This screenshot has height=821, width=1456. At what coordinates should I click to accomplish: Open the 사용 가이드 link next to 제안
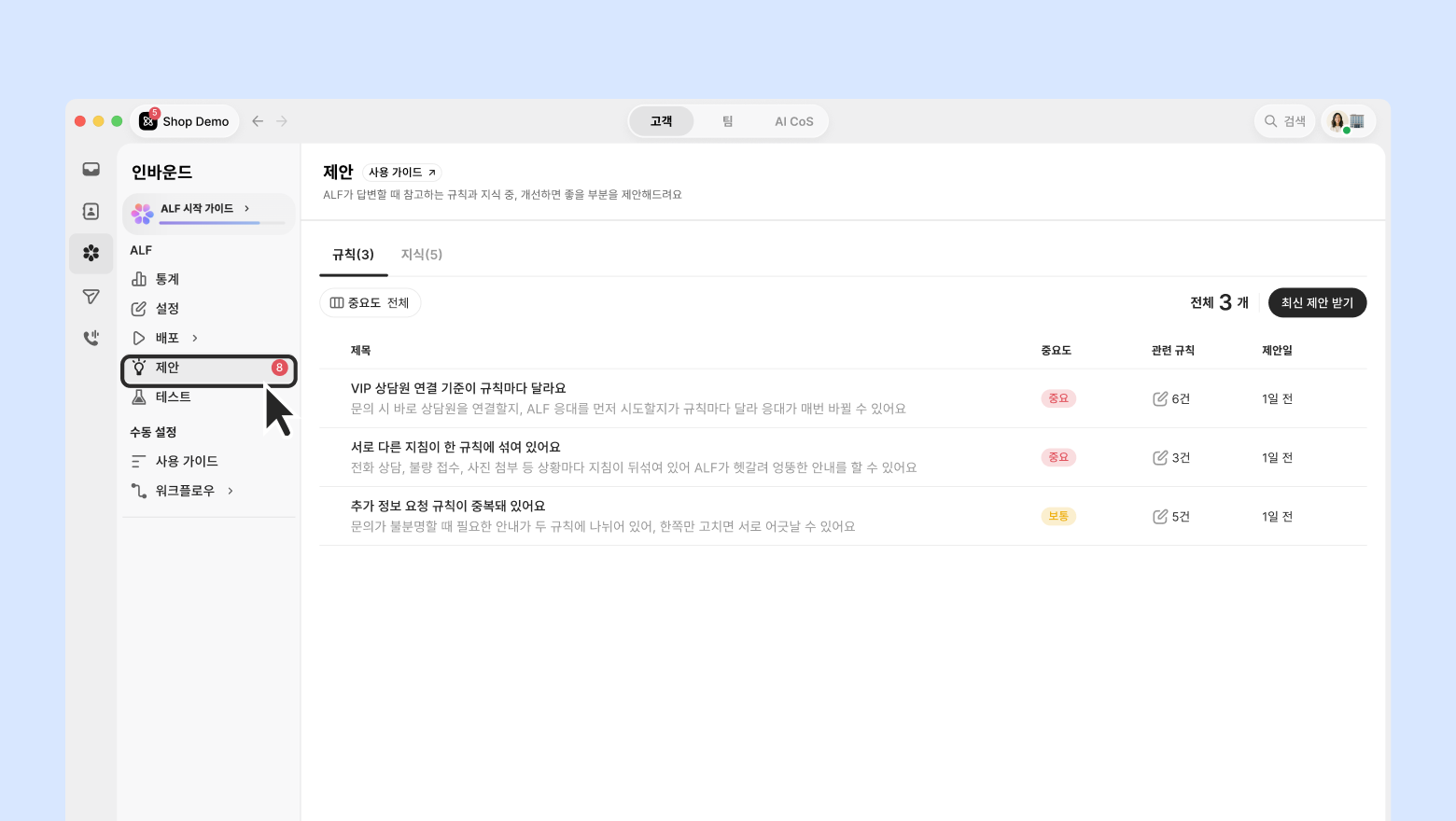pyautogui.click(x=402, y=173)
